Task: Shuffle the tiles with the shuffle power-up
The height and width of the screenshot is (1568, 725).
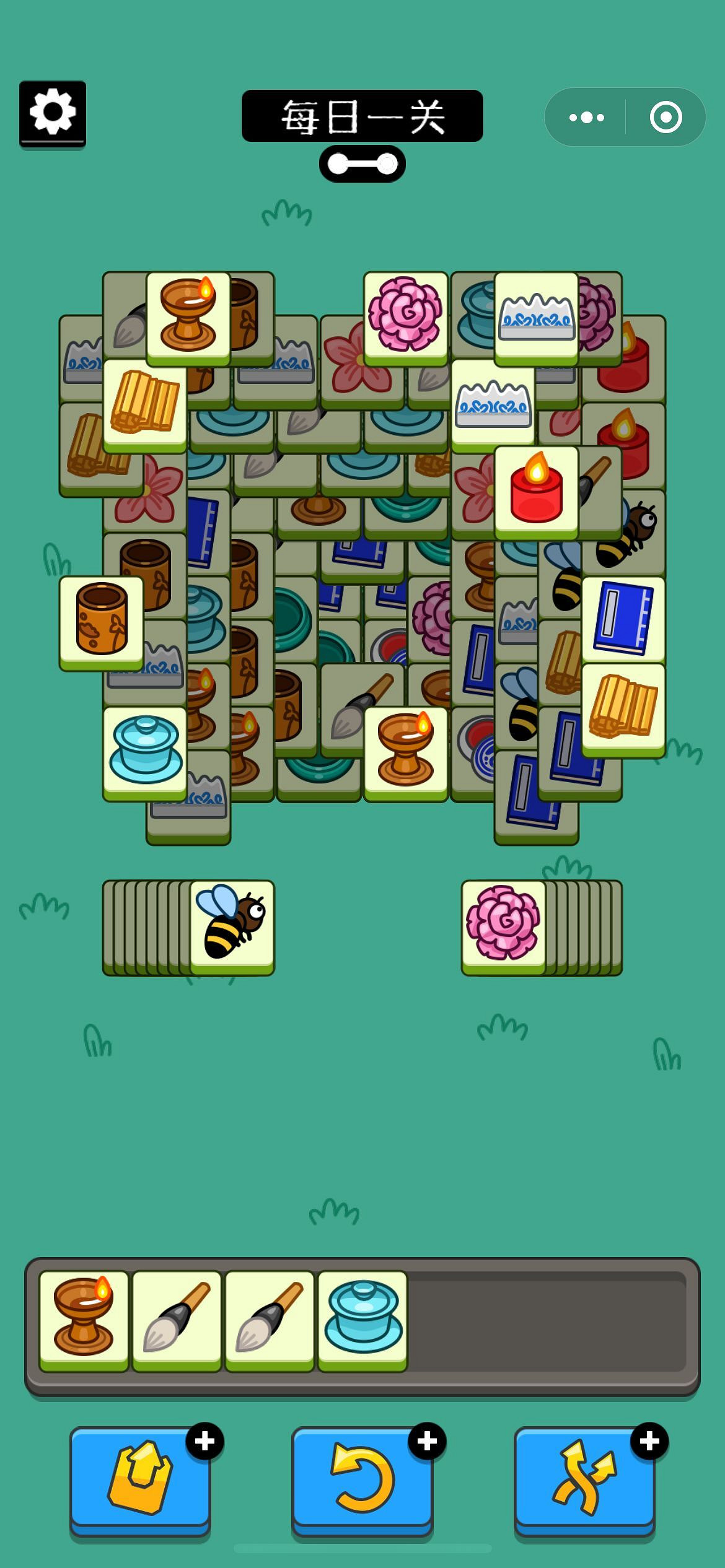Action: 584,1478
